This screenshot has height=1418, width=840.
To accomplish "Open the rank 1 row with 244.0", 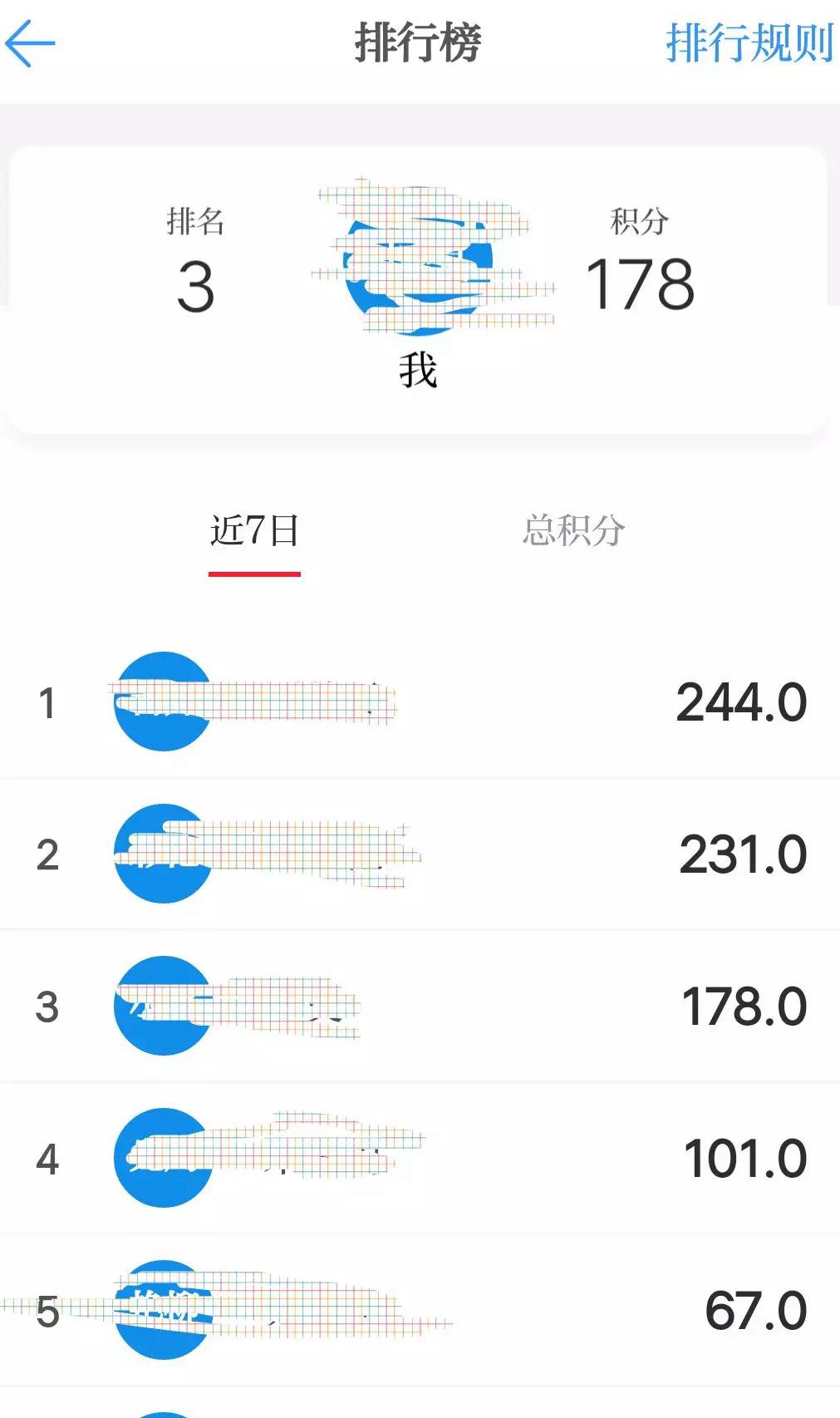I will pyautogui.click(x=420, y=702).
